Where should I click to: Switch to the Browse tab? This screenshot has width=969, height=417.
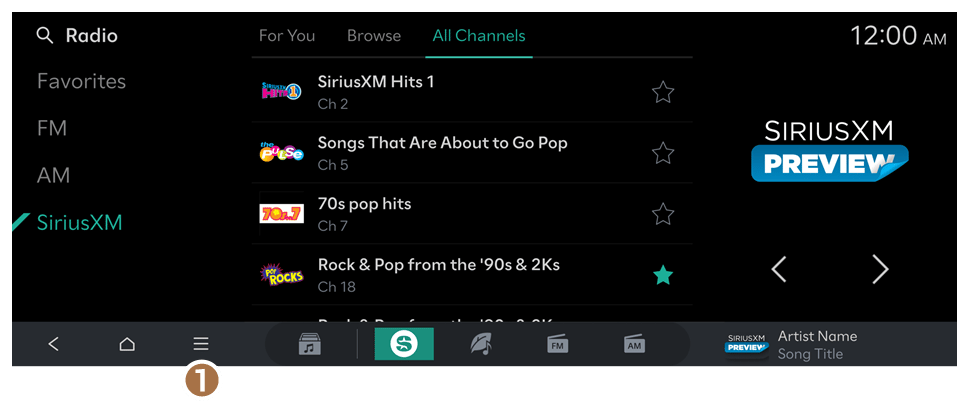click(x=374, y=36)
